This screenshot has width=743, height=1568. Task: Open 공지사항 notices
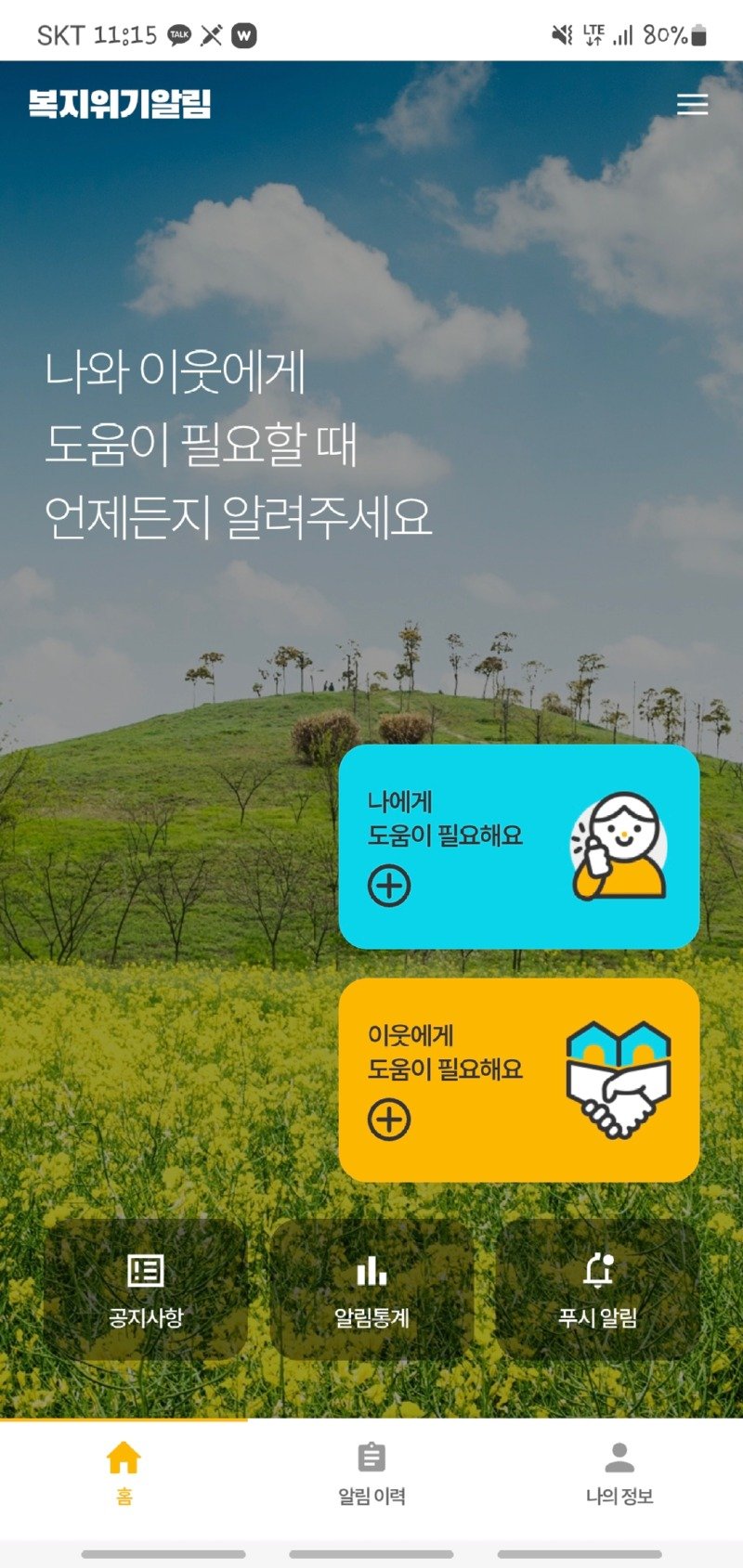point(146,1289)
